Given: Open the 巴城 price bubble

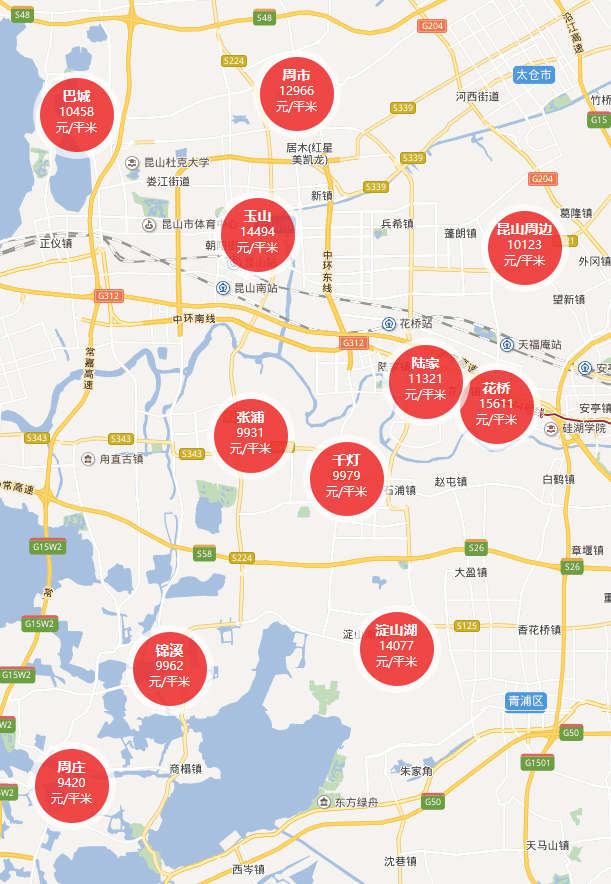Looking at the screenshot, I should click(77, 112).
